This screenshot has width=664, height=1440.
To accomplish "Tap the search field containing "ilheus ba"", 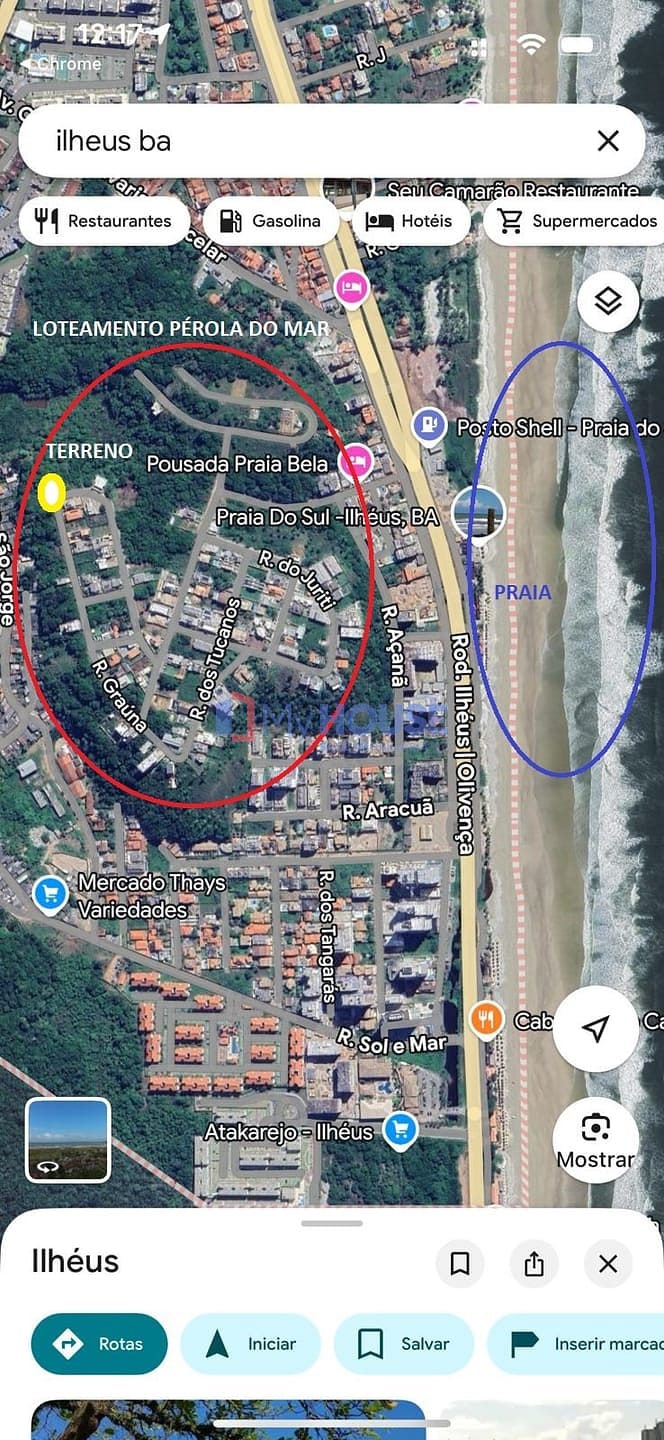I will tap(300, 141).
